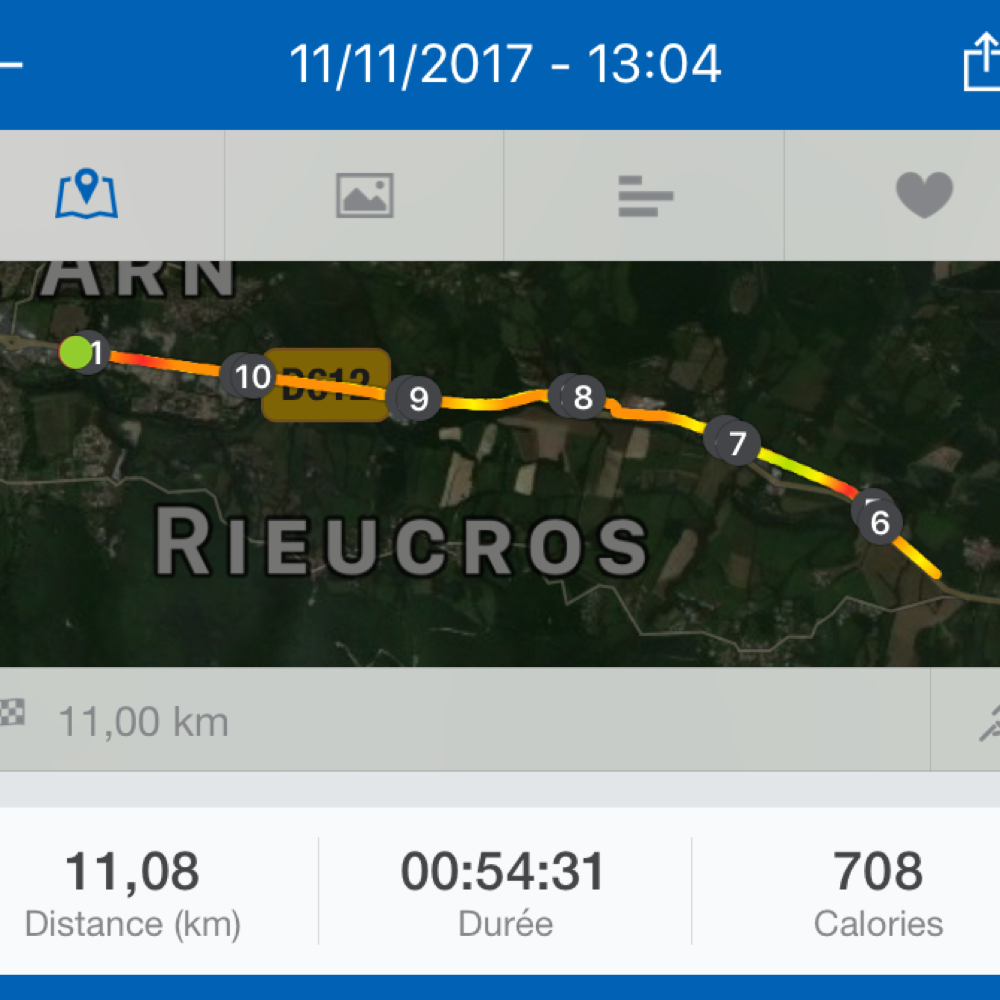
Task: Switch to the map tab
Action: tap(87, 195)
